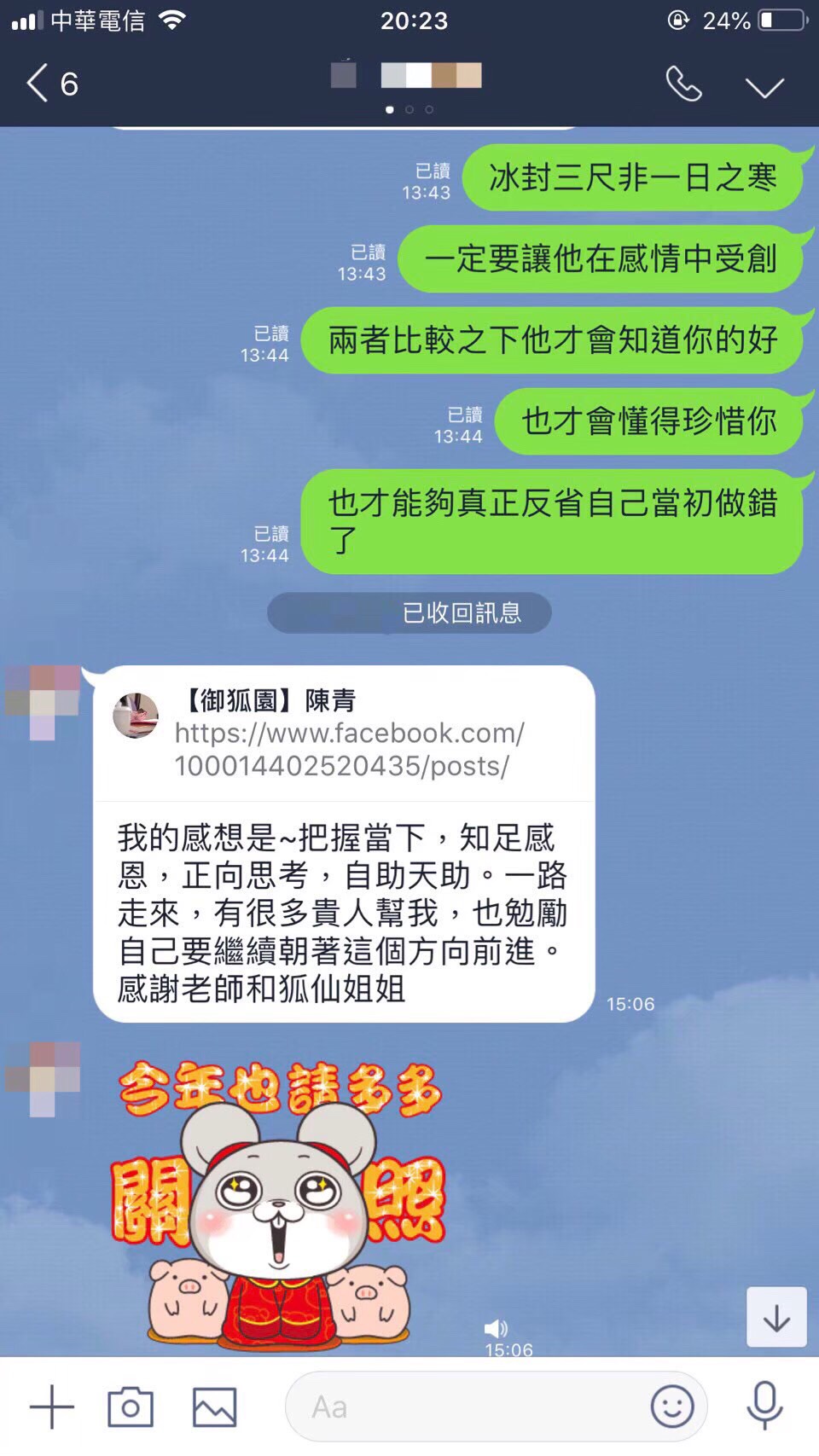Jump to the latest message arrow
This screenshot has height=1456, width=819.
point(776,1317)
